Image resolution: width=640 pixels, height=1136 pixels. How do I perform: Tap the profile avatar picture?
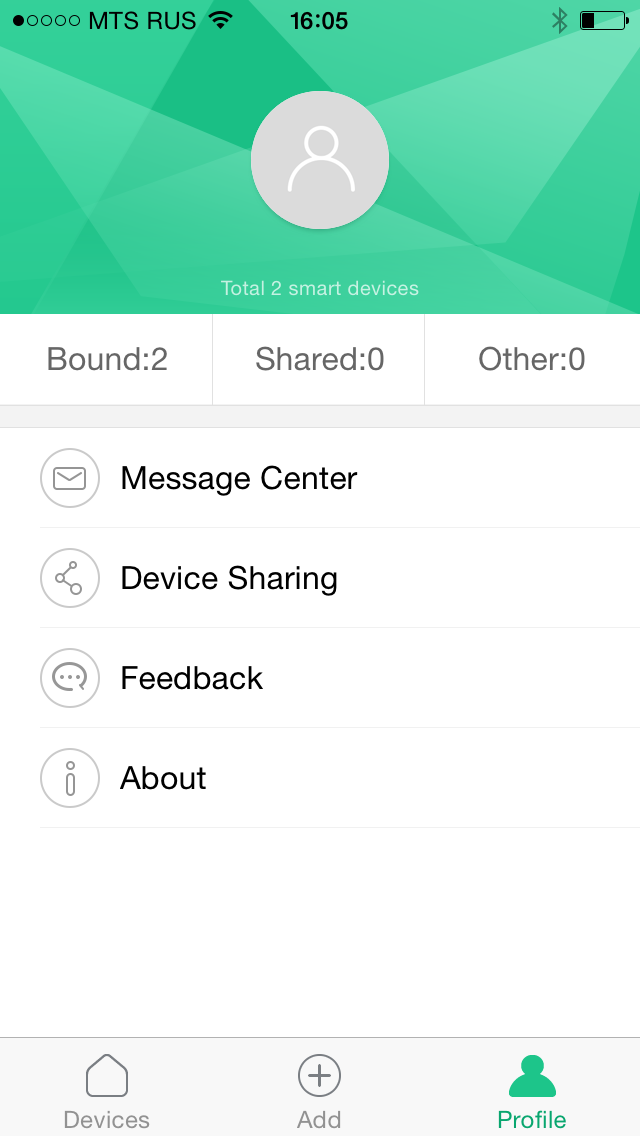[x=320, y=160]
